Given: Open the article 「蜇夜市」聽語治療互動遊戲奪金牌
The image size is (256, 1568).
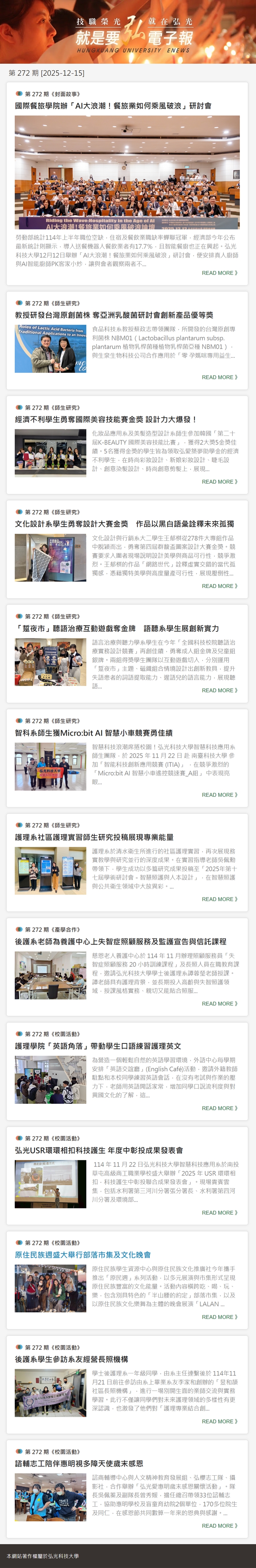Looking at the screenshot, I should coord(117,628).
